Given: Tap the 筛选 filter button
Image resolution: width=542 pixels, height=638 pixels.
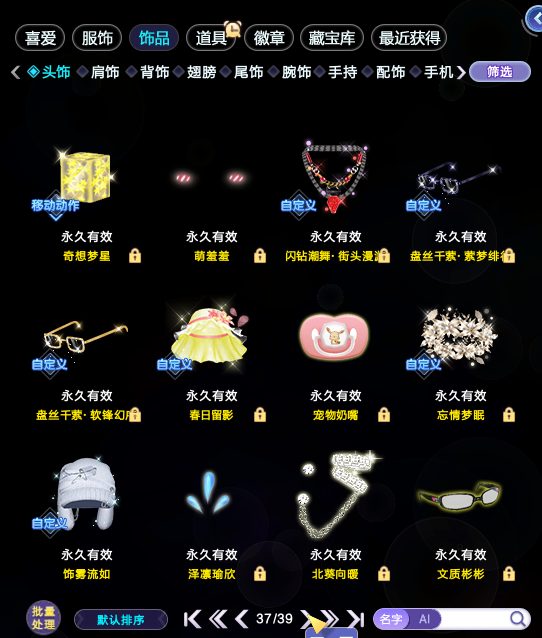Looking at the screenshot, I should coord(500,72).
